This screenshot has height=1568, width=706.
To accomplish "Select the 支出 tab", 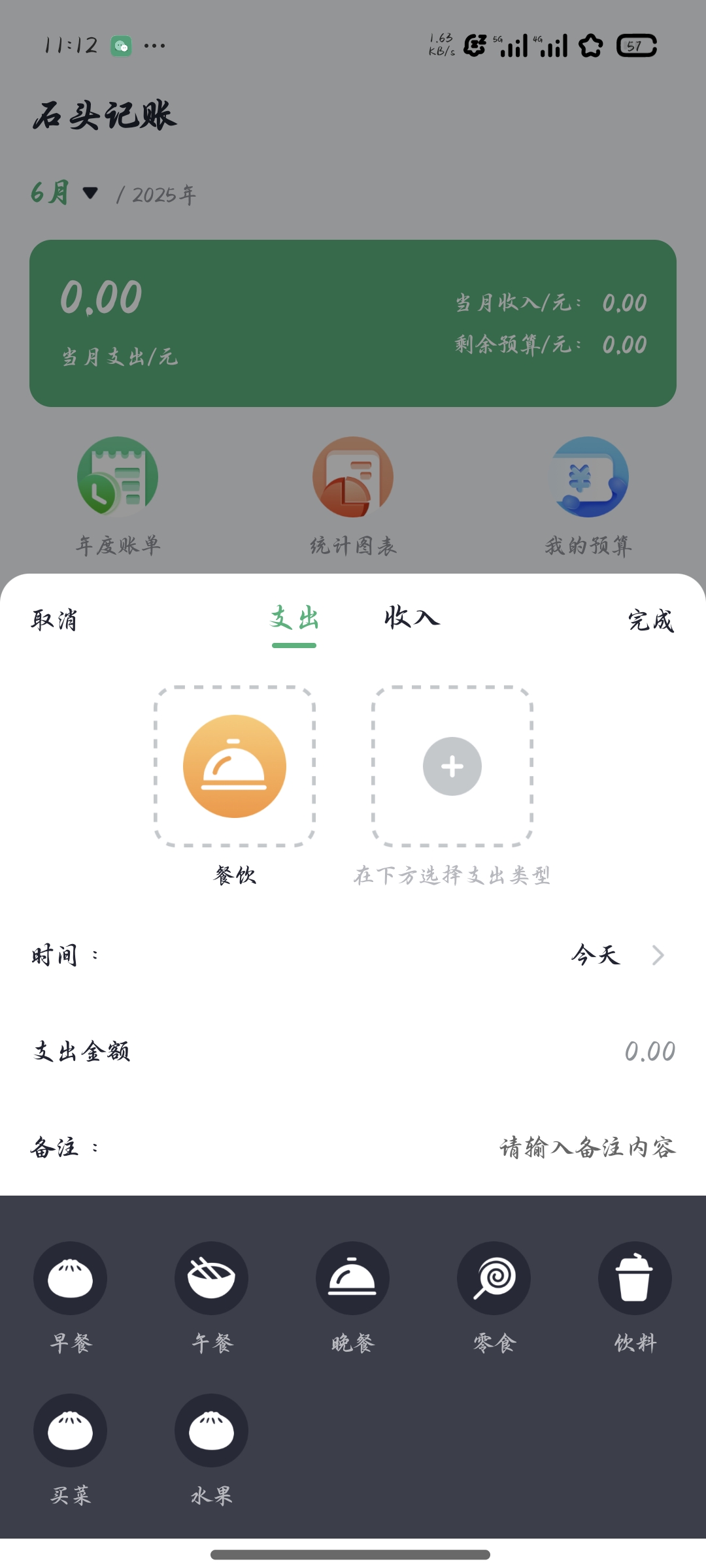I will coord(294,617).
